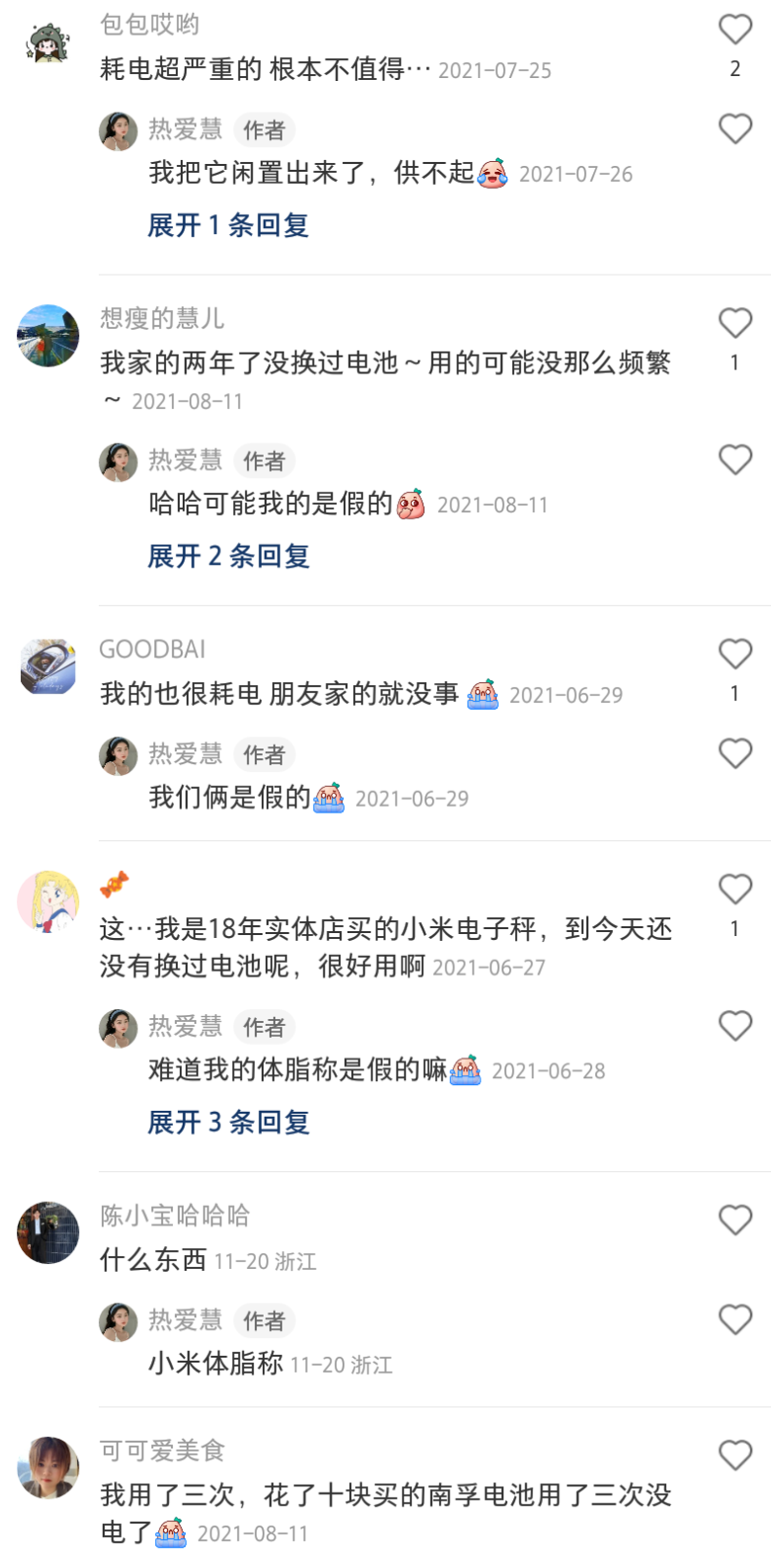Image resolution: width=771 pixels, height=1568 pixels.
Task: Like the author's reply 难道我的体脂称是假的嘛
Action: pyautogui.click(x=734, y=1027)
